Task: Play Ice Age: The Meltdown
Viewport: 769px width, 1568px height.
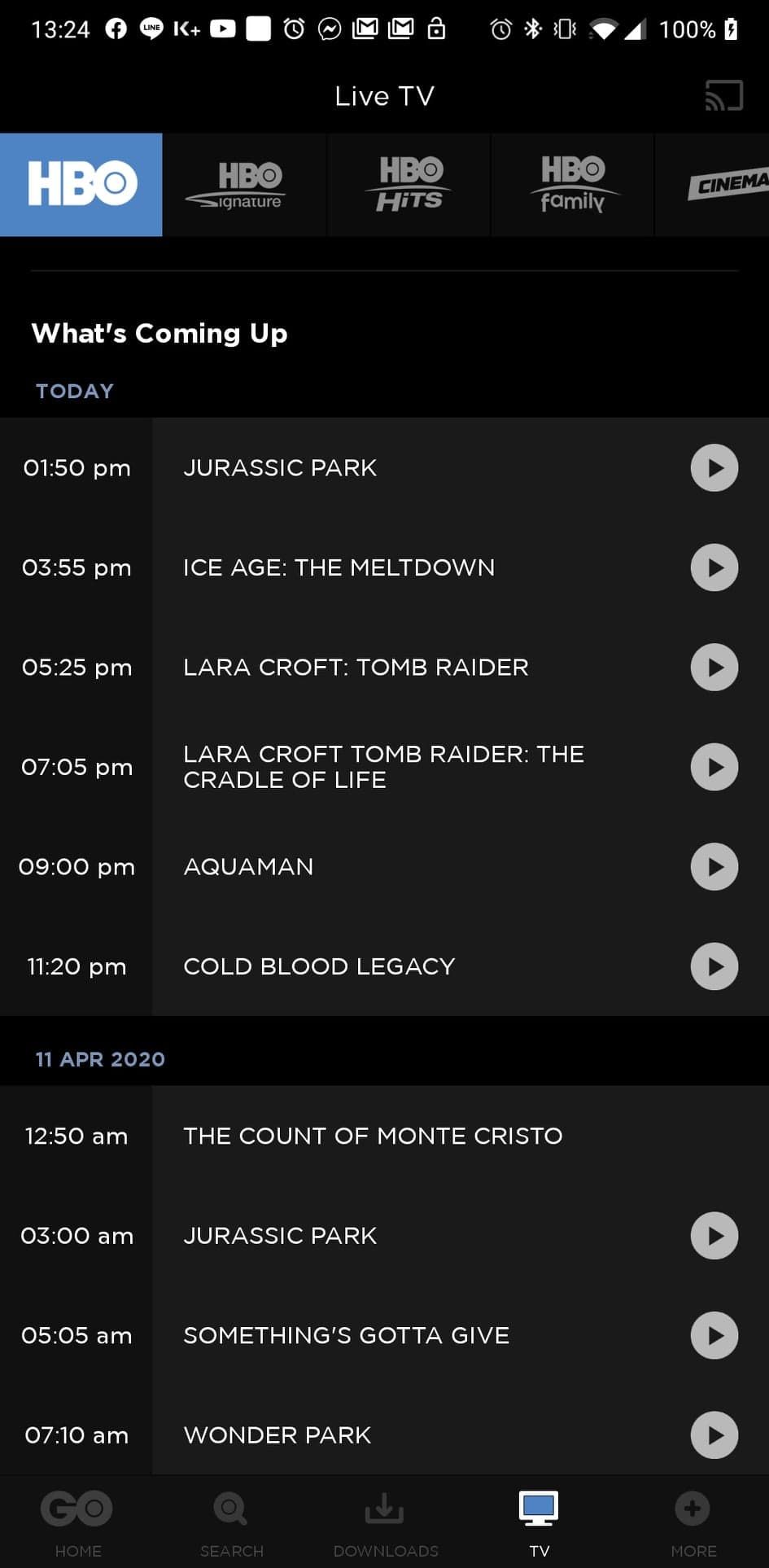Action: (x=714, y=567)
